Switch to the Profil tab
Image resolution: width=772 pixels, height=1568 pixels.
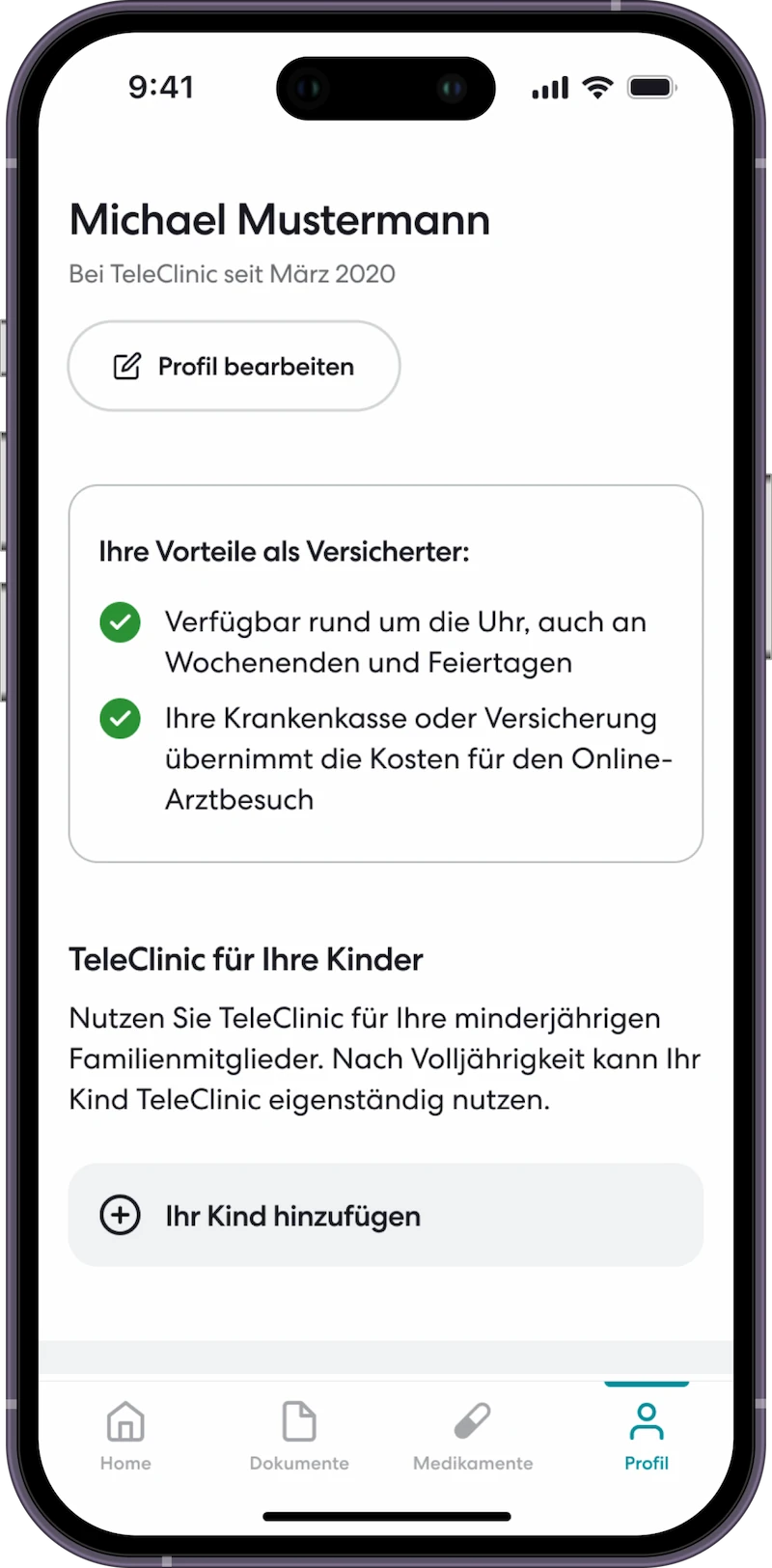tap(646, 1436)
